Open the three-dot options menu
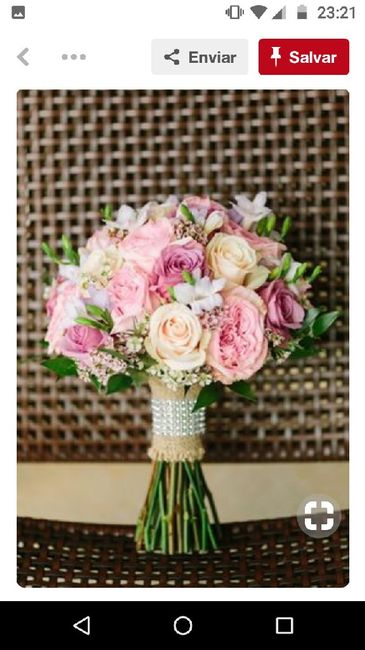This screenshot has height=650, width=365. tap(74, 57)
